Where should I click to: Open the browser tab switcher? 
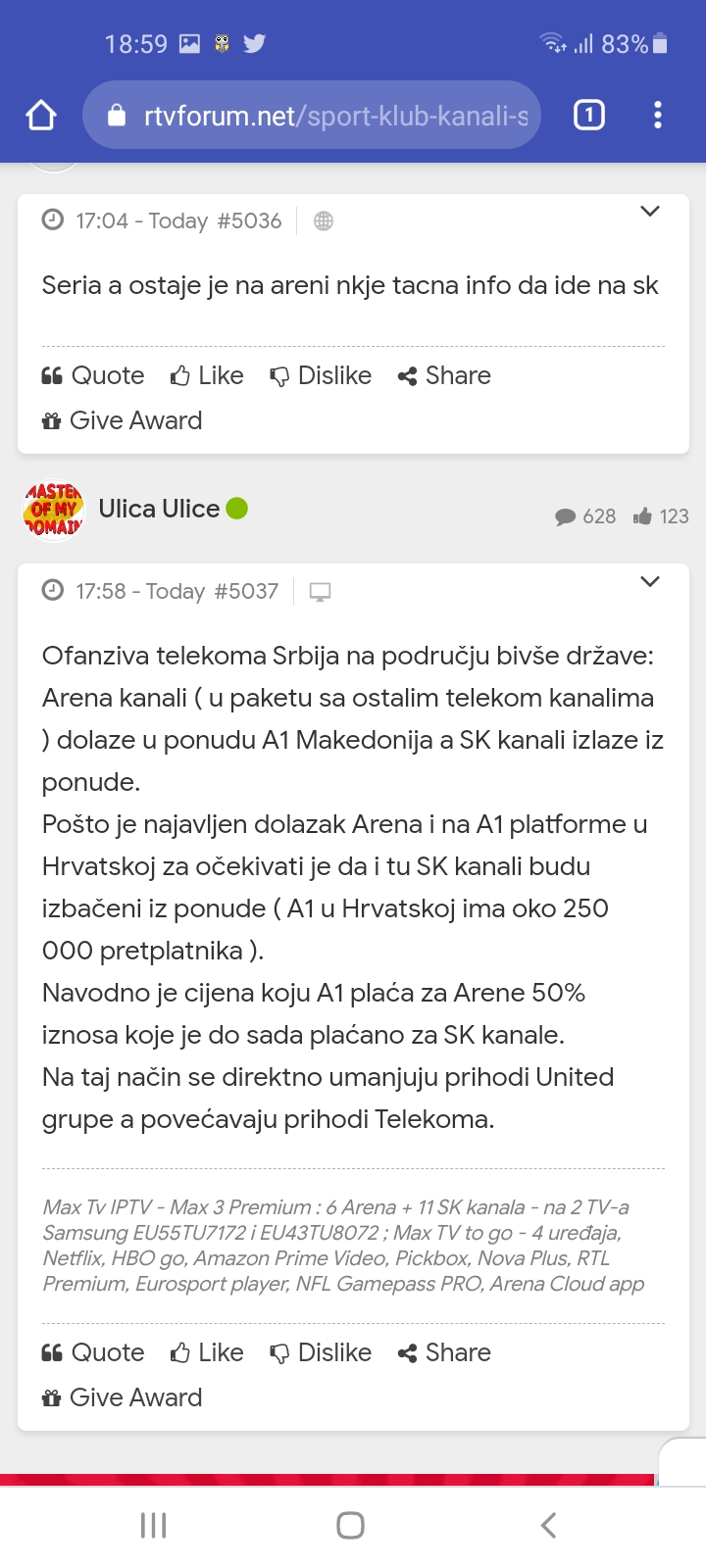(x=588, y=116)
